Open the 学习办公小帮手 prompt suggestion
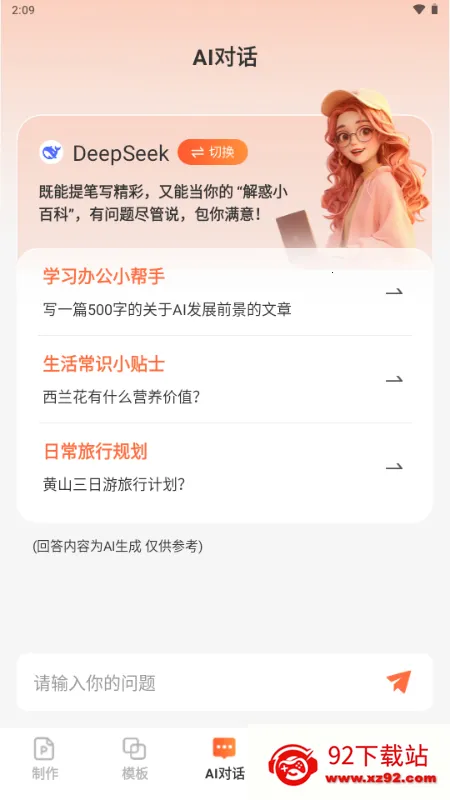Viewport: 450px width, 800px height. 224,292
